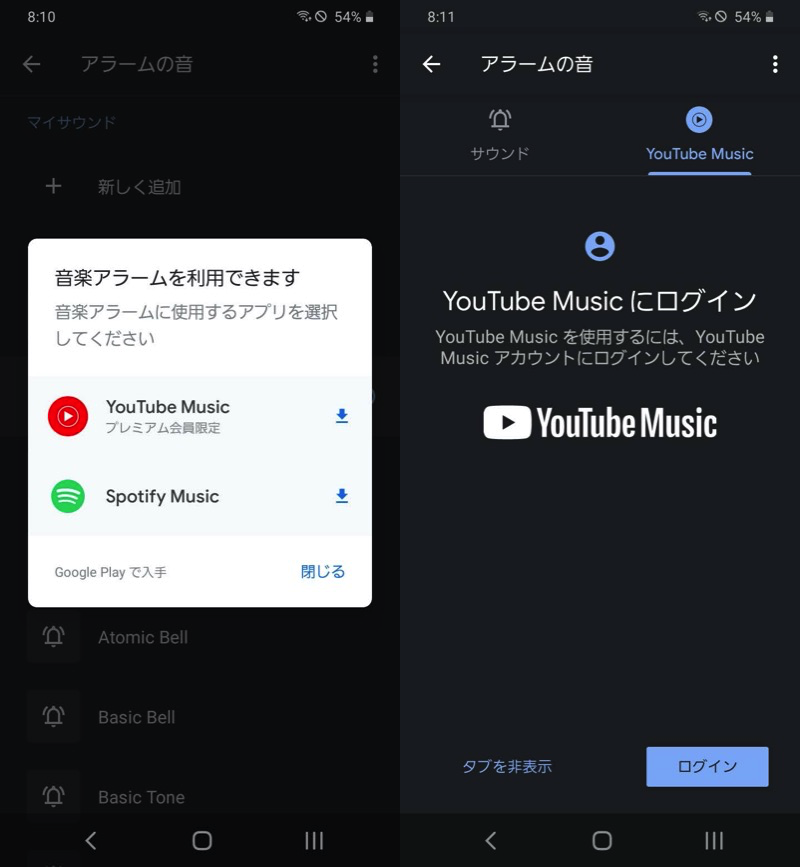The width and height of the screenshot is (800, 867).
Task: Select the YouTube Music top tab
Action: pos(699,136)
